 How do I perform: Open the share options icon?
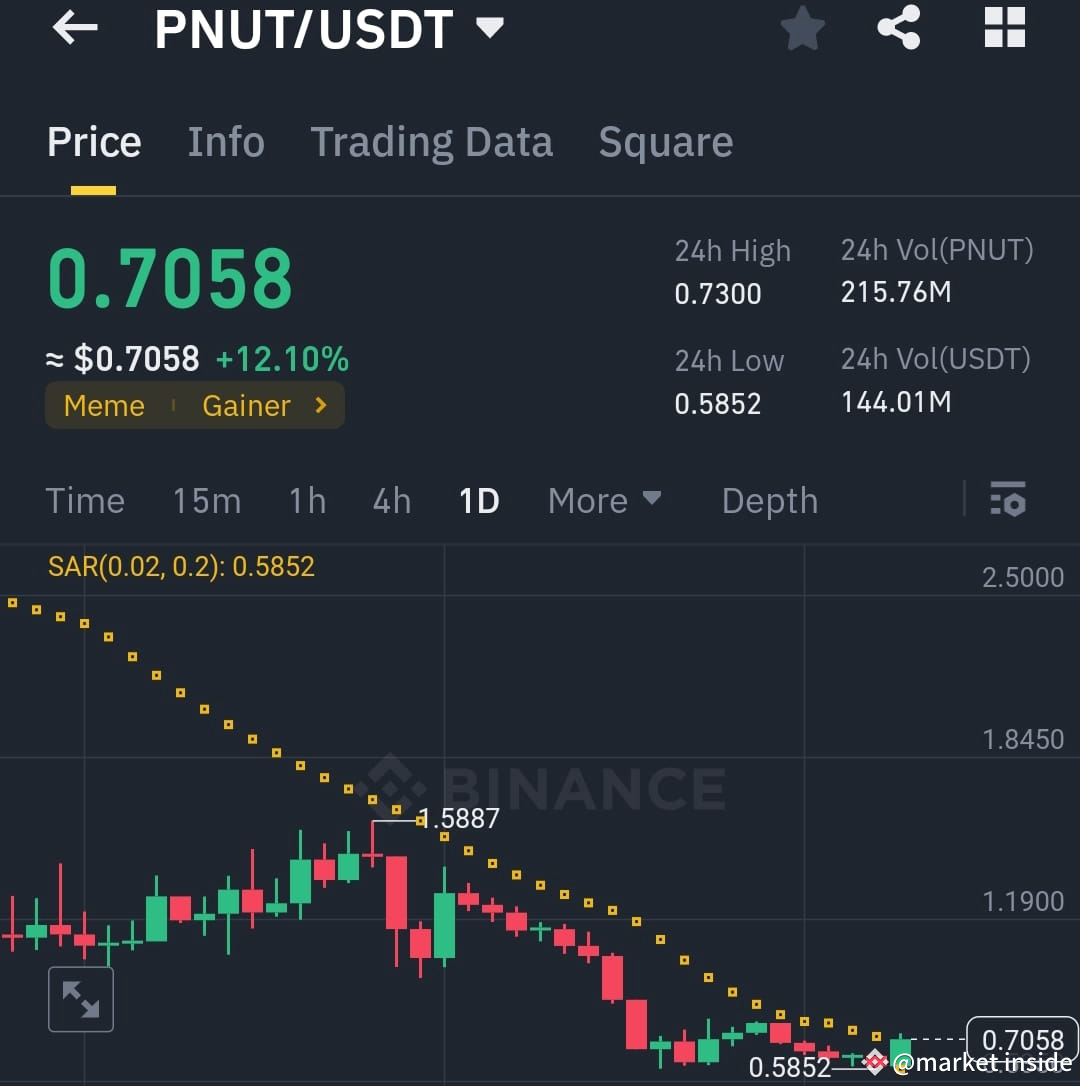[x=899, y=28]
